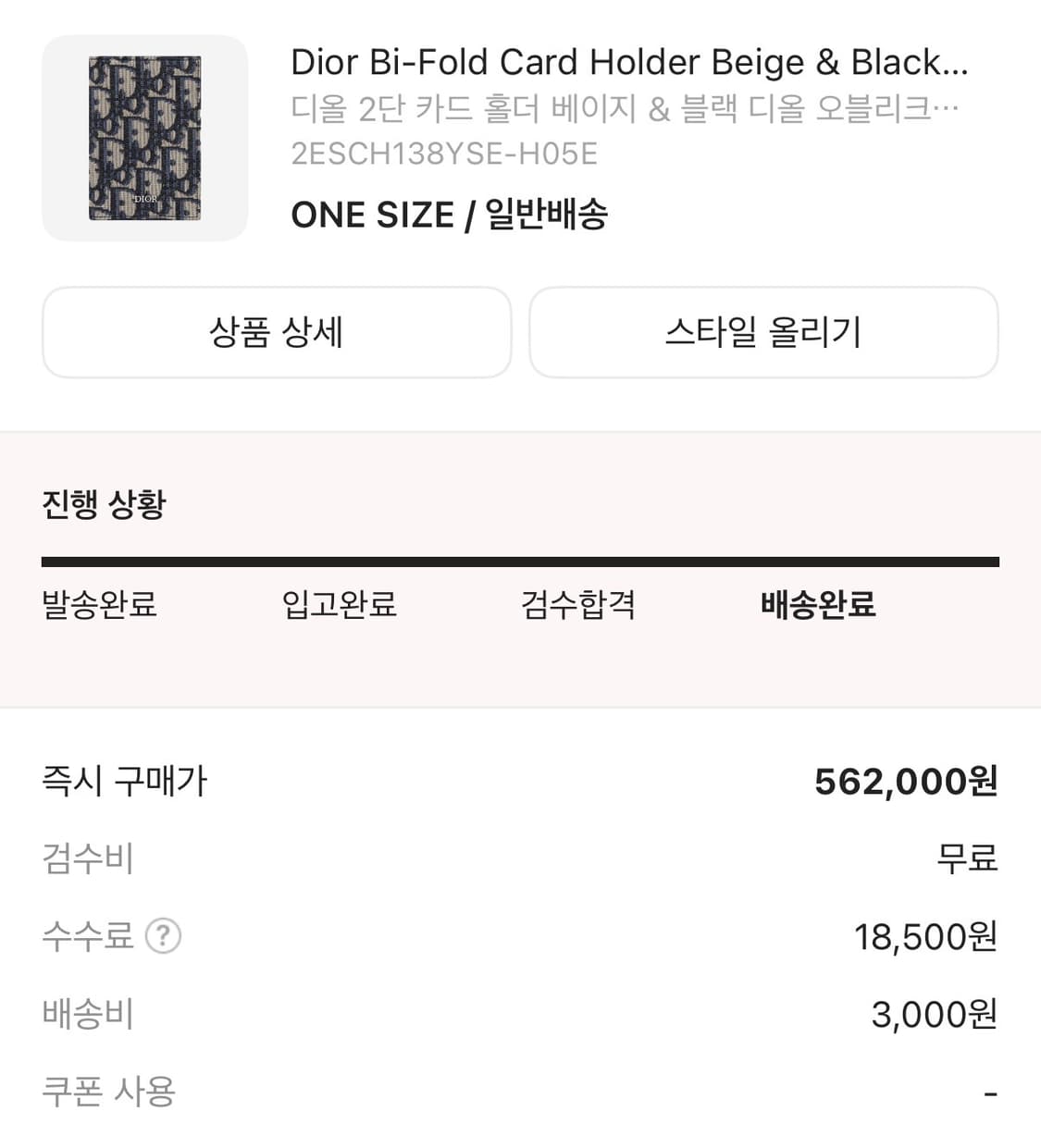Click the 검수비 무료 row
The image size is (1041, 1148).
tap(520, 858)
